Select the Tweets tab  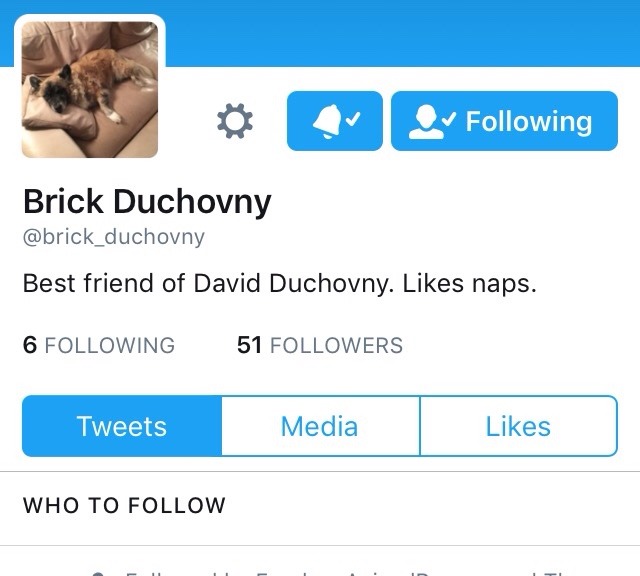pyautogui.click(x=122, y=426)
